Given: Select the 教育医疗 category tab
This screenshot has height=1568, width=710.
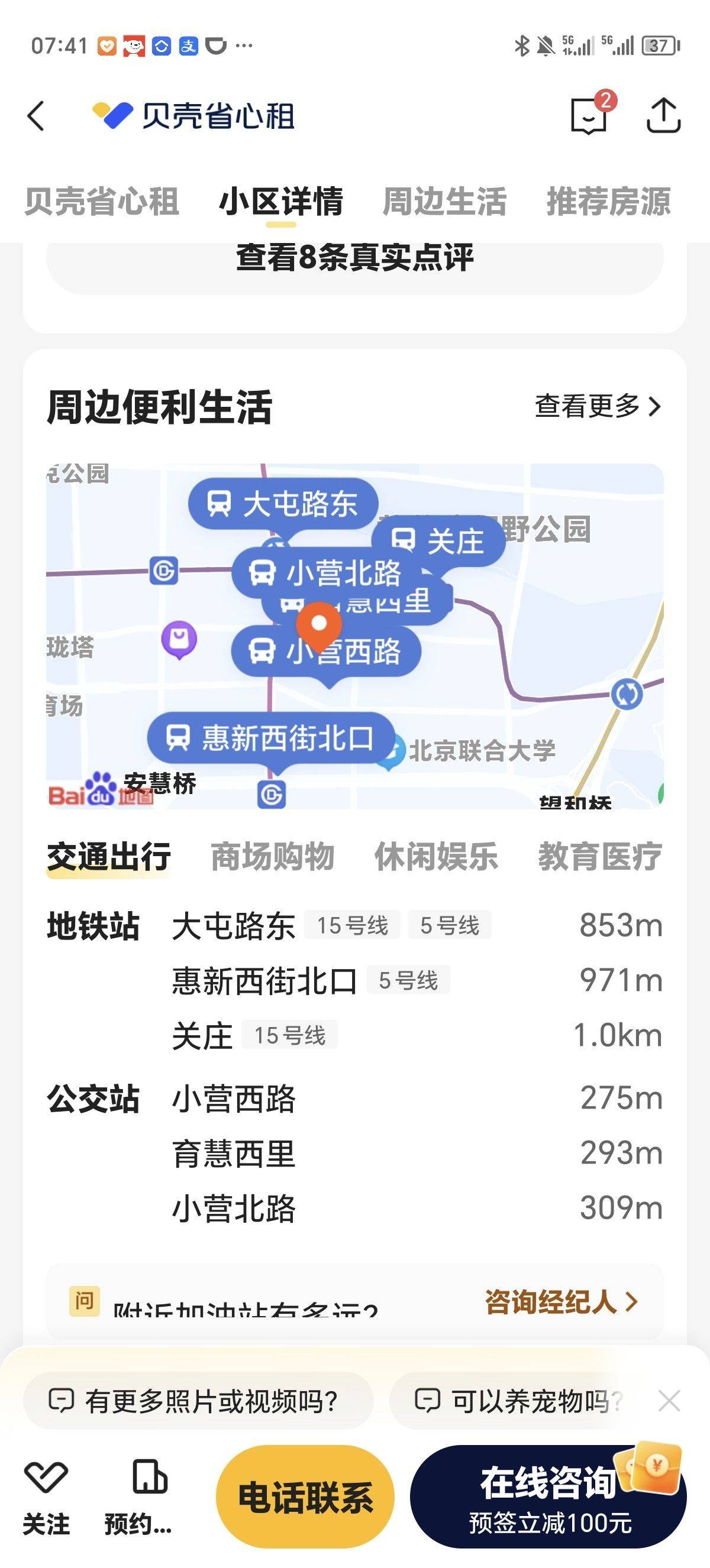Looking at the screenshot, I should pos(600,857).
